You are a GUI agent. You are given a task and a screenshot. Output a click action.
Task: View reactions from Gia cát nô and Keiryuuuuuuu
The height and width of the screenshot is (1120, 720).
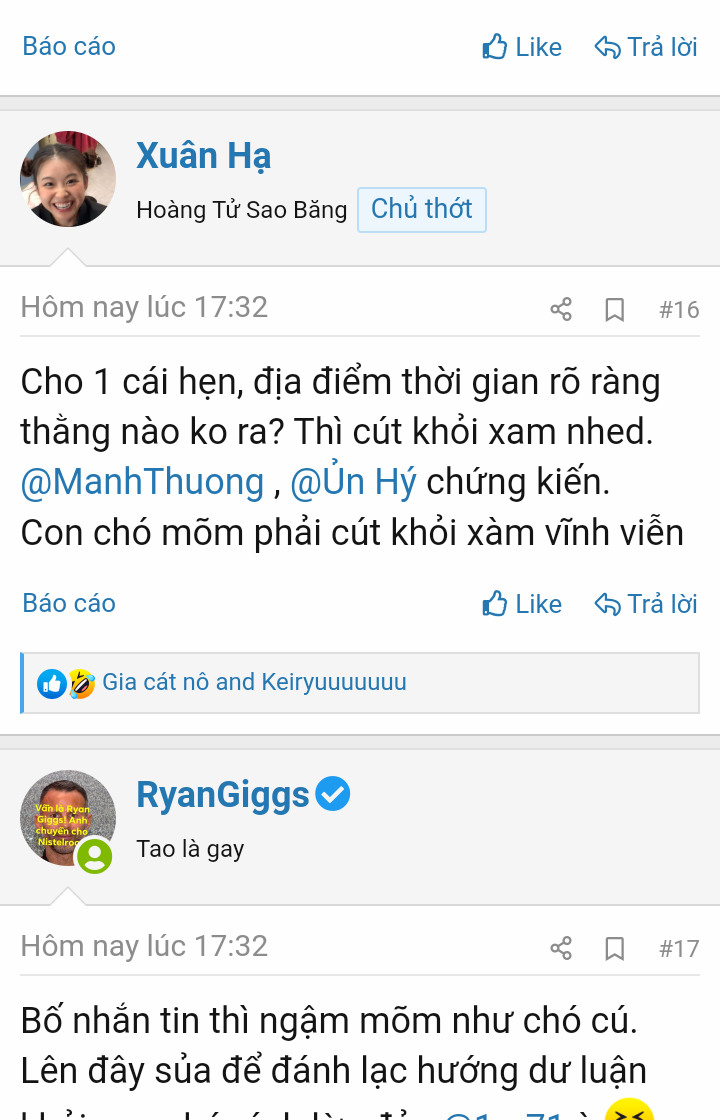click(x=254, y=683)
